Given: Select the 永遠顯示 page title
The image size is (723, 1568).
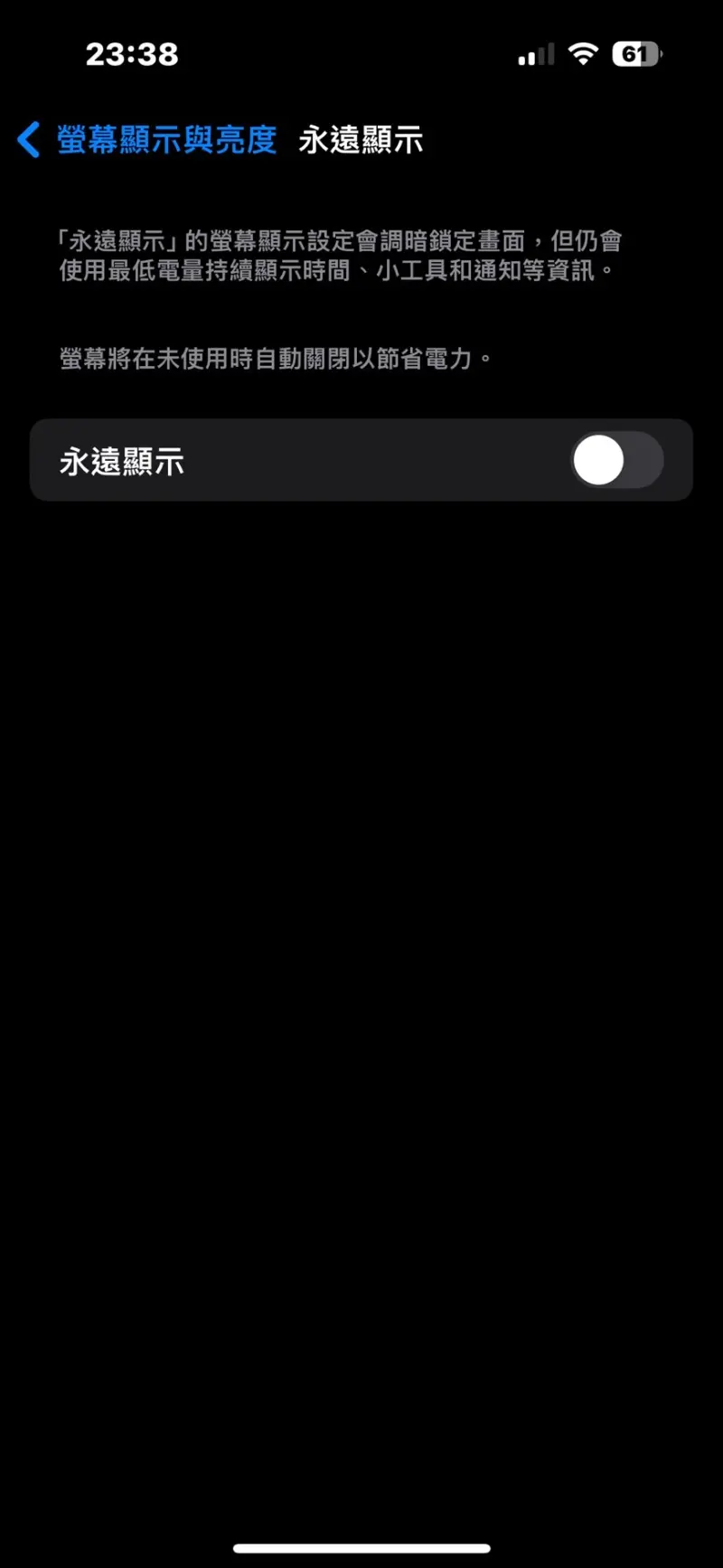Looking at the screenshot, I should (360, 139).
